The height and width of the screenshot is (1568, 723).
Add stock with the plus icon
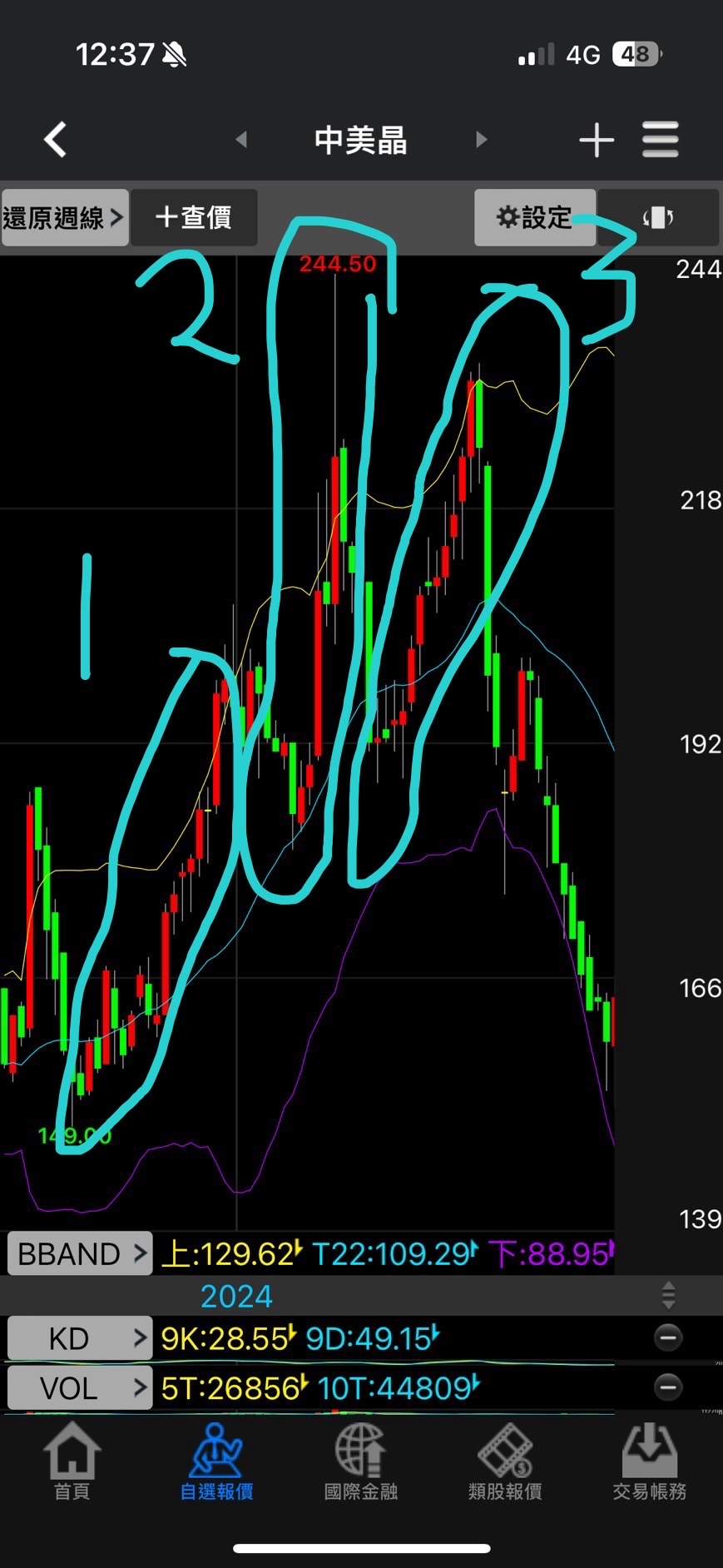pos(596,140)
